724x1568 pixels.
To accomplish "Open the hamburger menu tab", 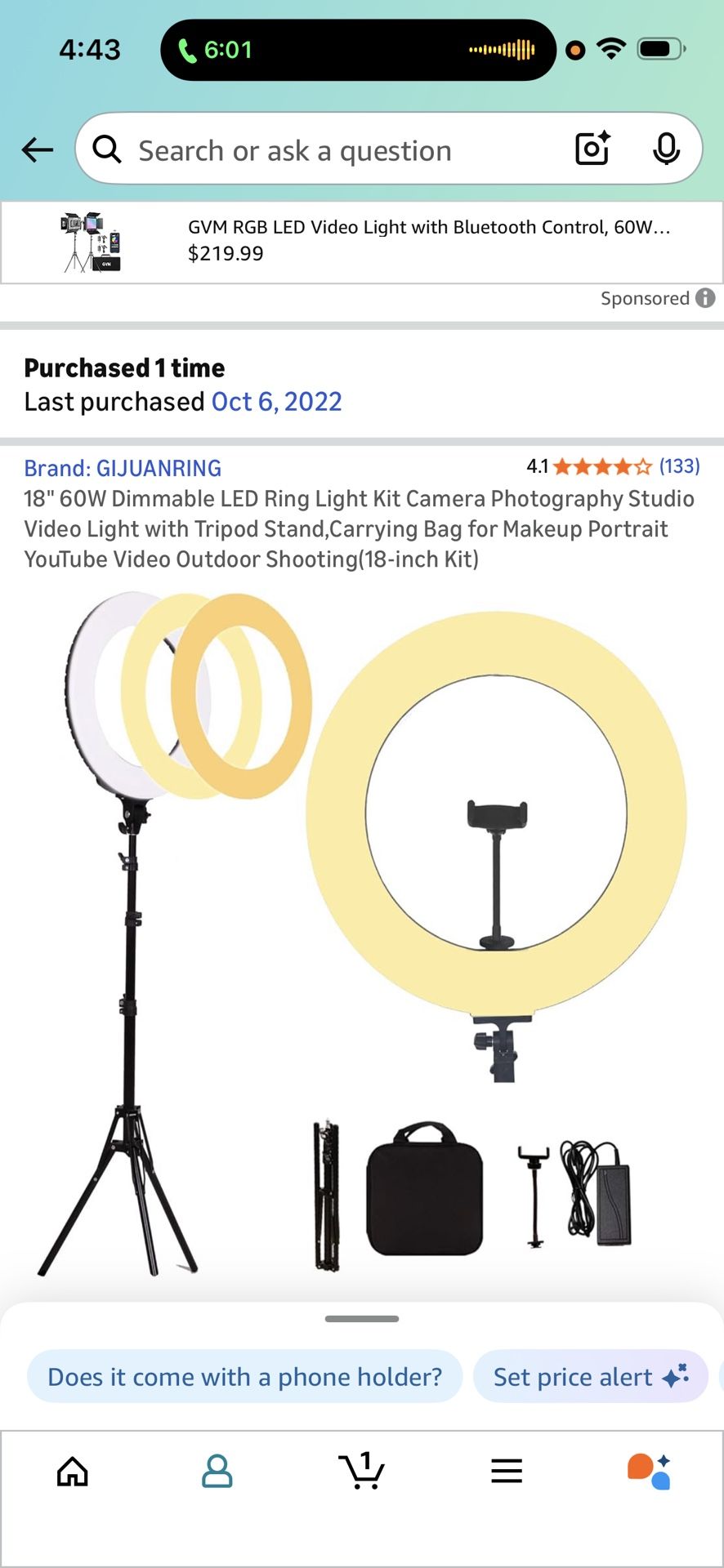I will click(507, 1472).
